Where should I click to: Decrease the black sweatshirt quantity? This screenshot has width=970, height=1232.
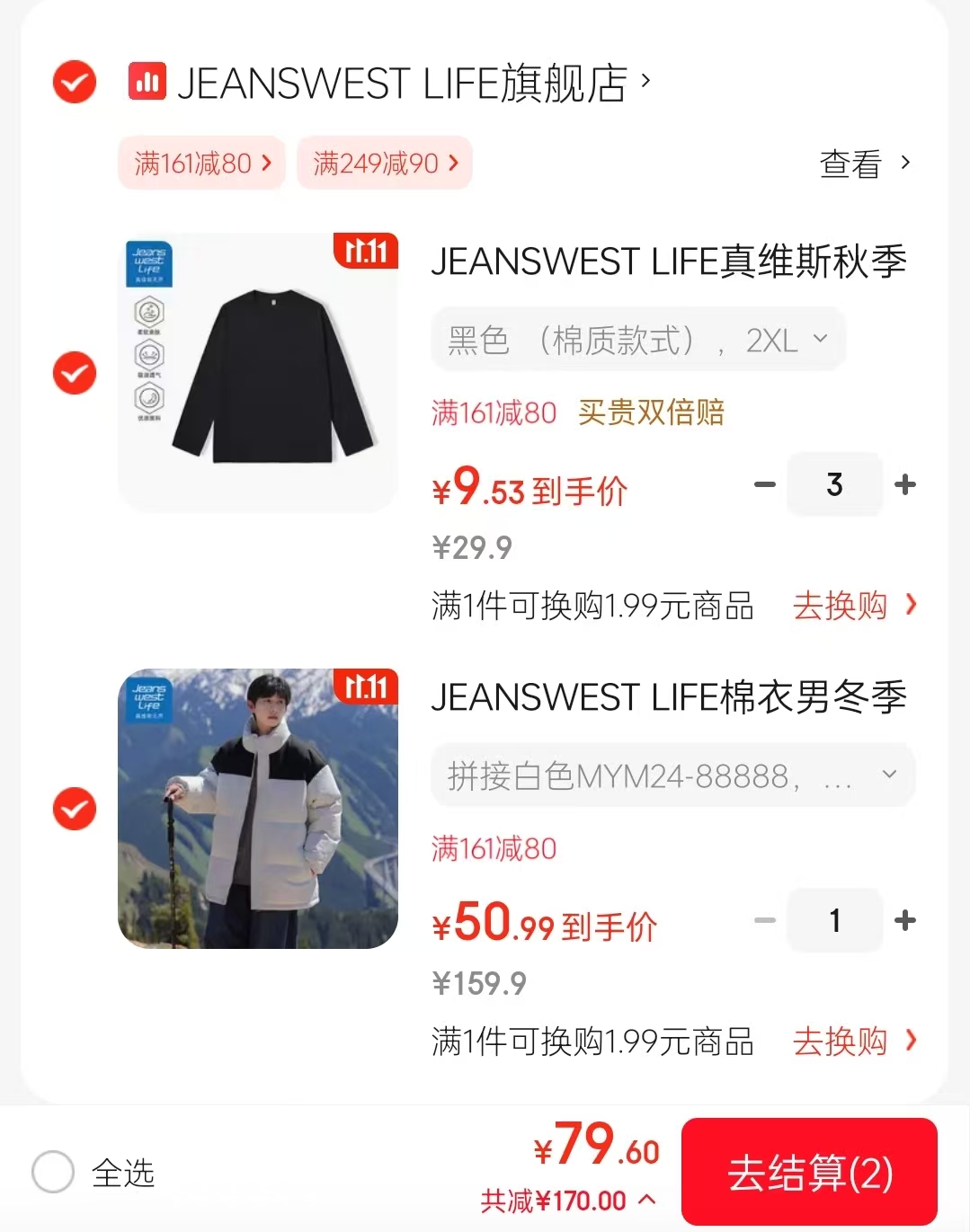(764, 484)
